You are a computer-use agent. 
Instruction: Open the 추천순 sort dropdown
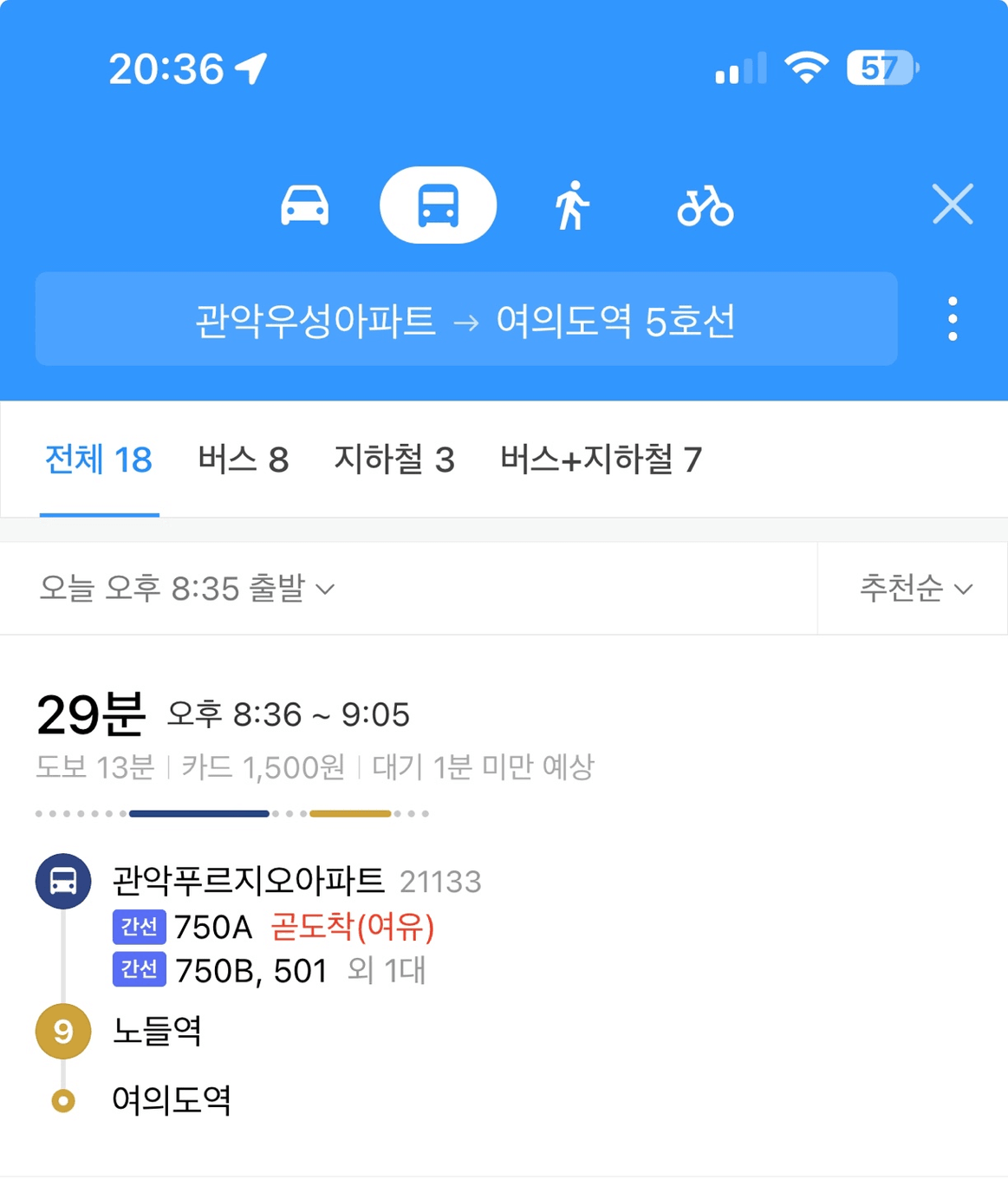(x=914, y=589)
